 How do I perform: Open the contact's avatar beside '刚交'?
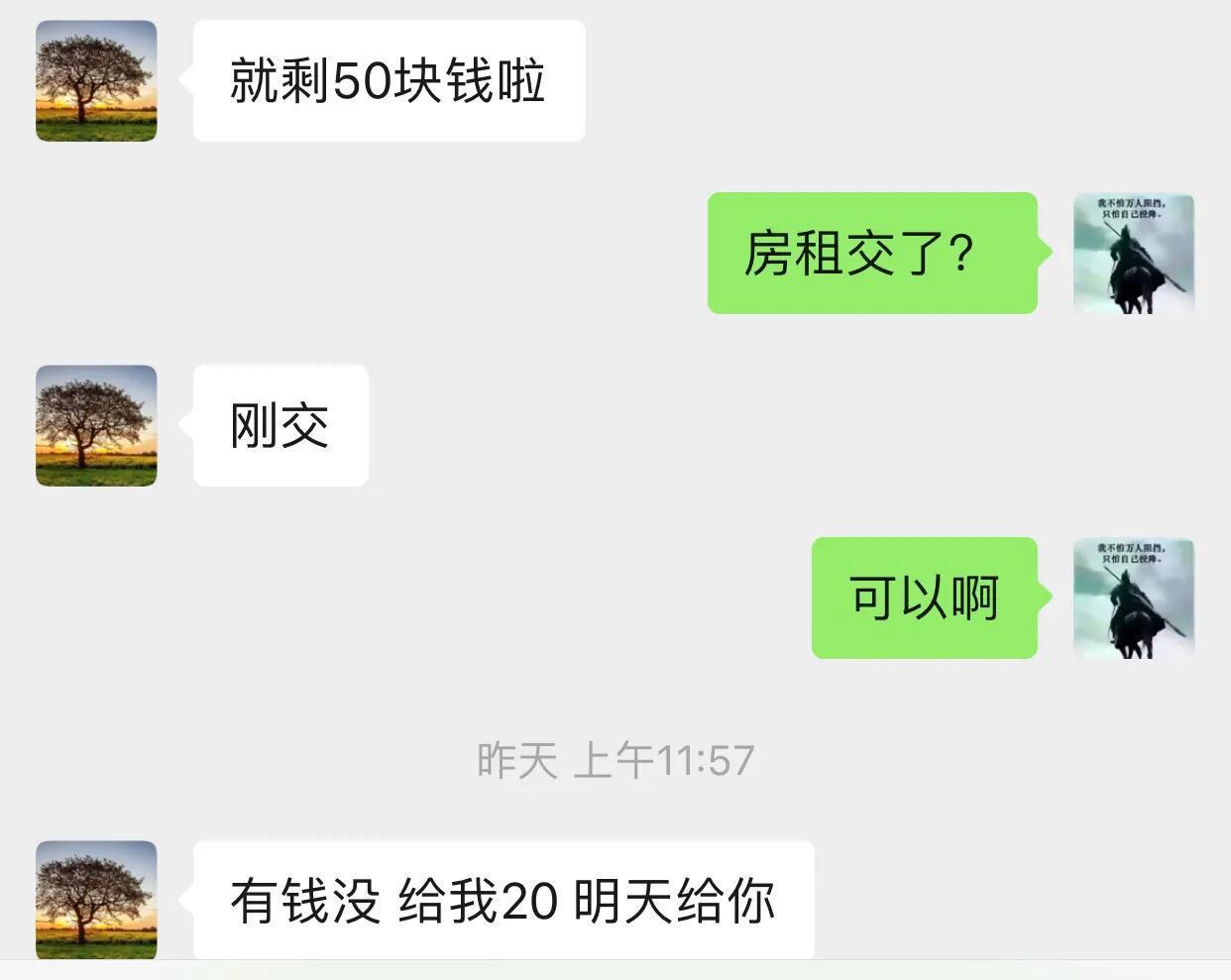[96, 425]
